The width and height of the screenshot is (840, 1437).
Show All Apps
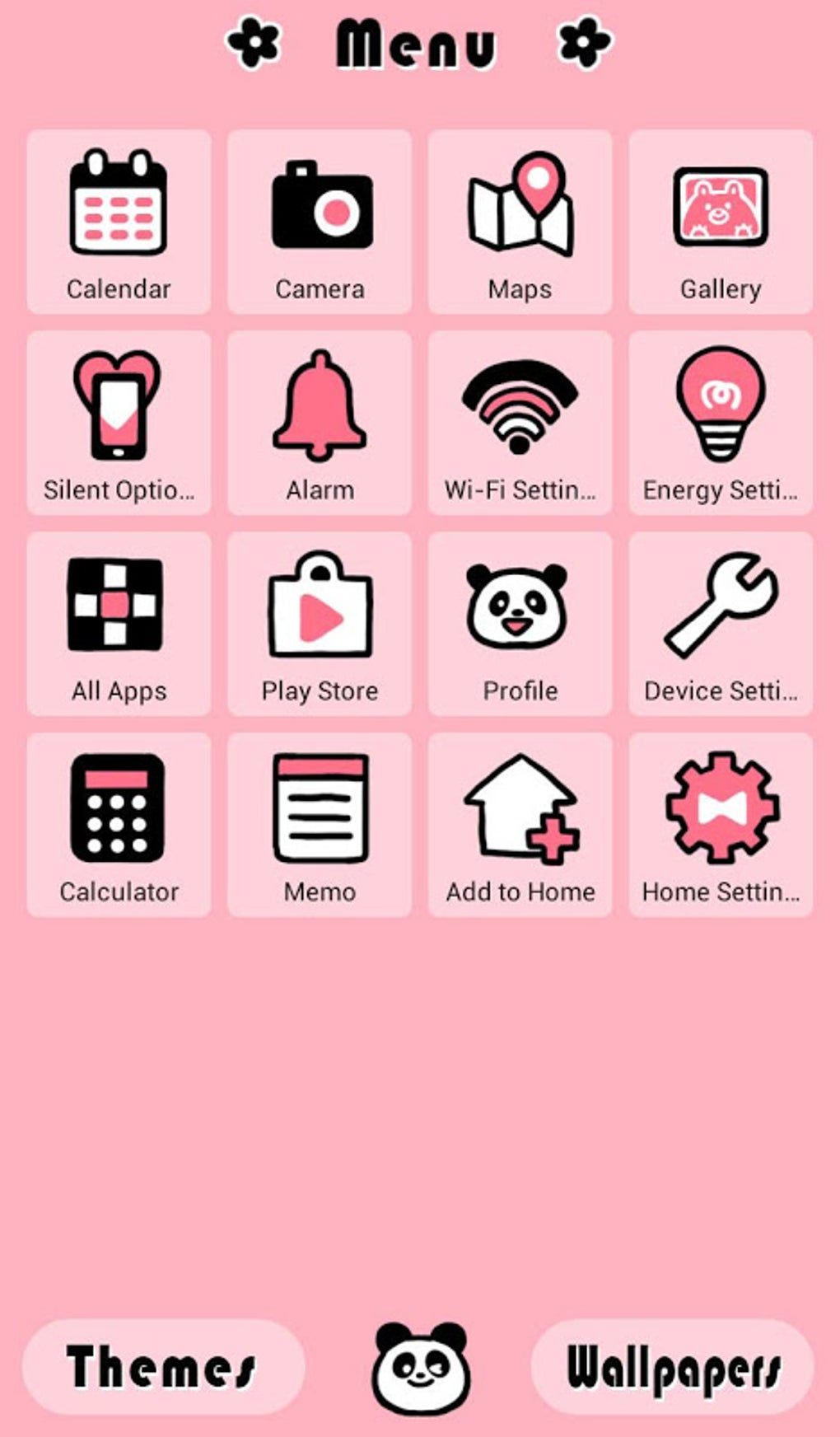[119, 623]
